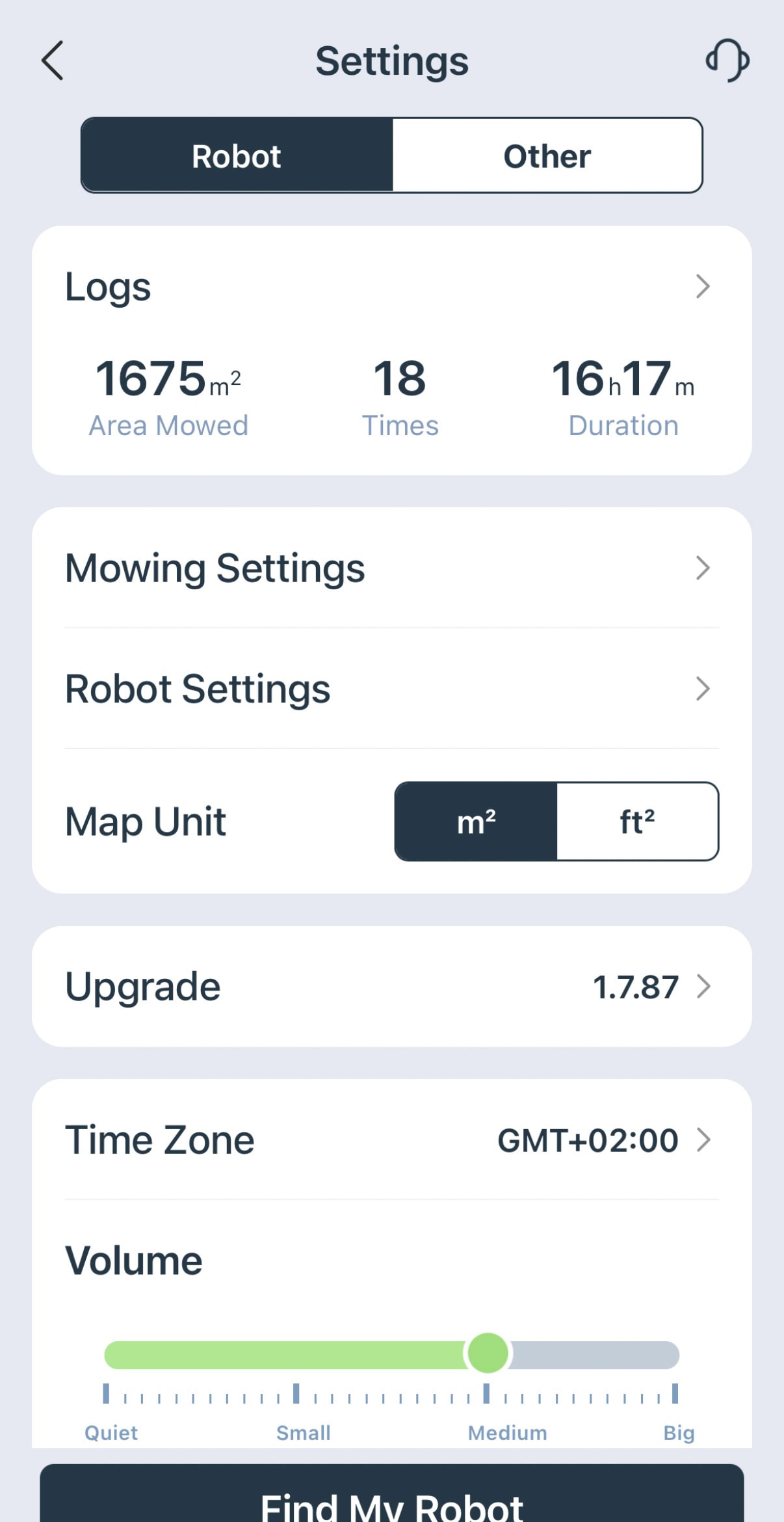Switch to the Other tab
Screen dimensions: 784x1522
pos(547,155)
